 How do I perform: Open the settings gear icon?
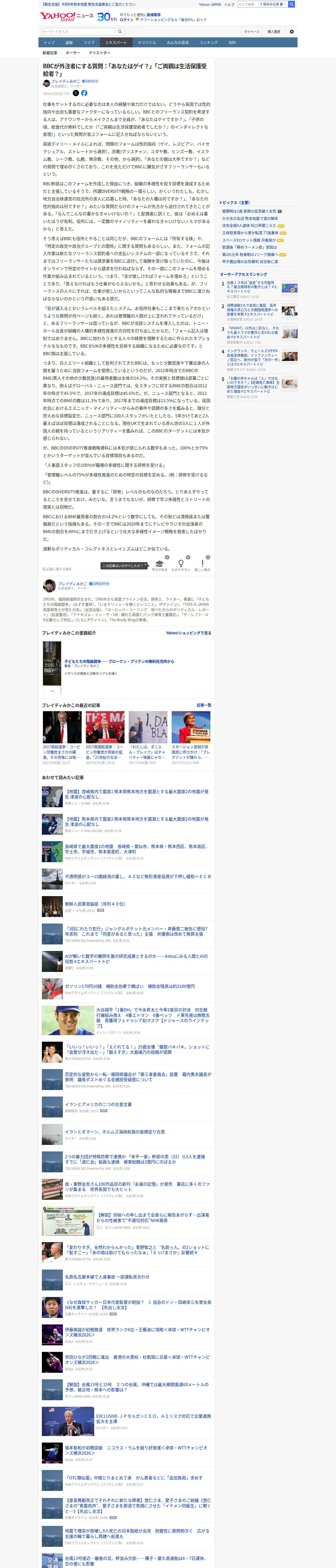click(292, 32)
